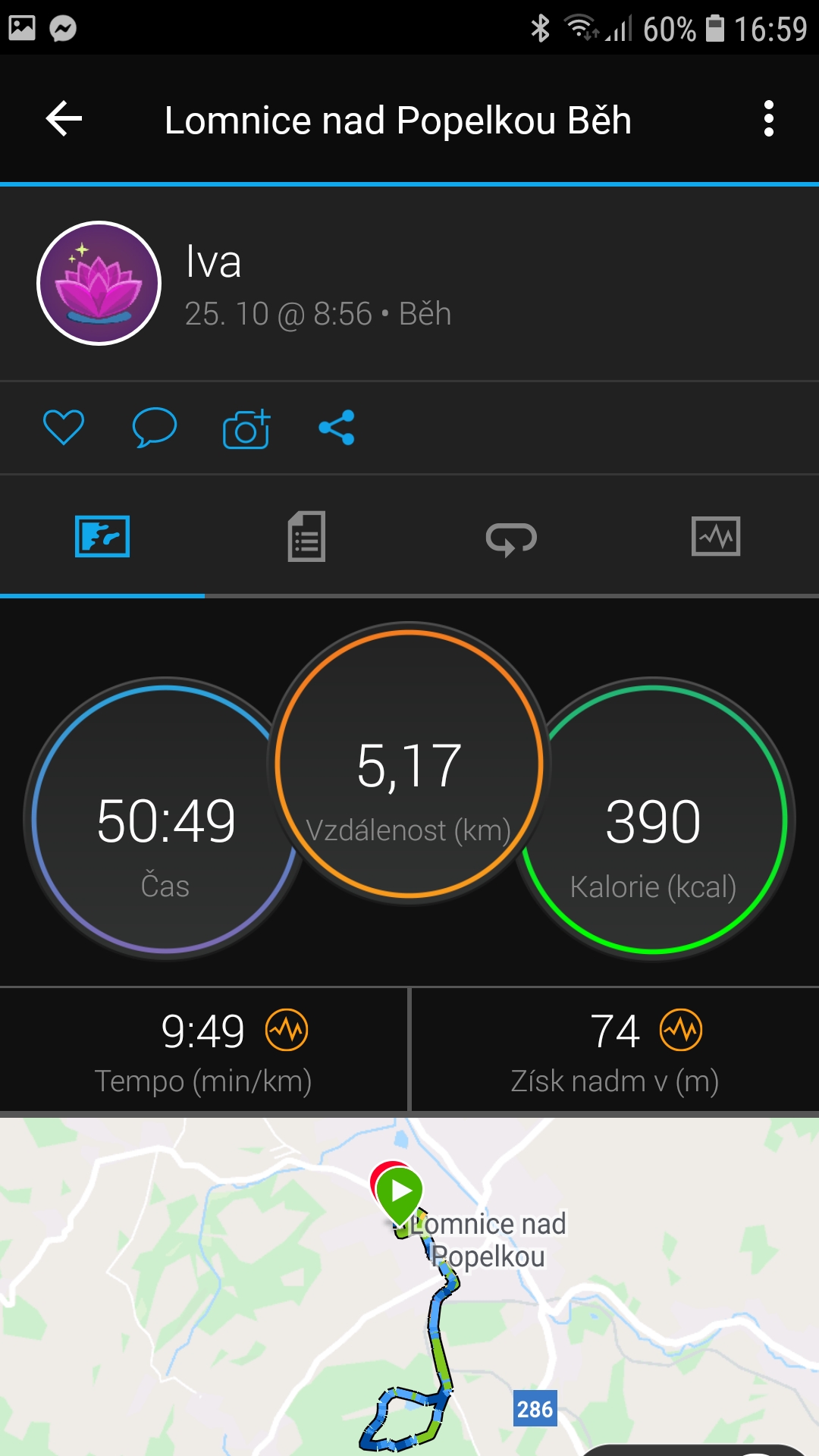
Task: Open the pace chart icon next to 9:49
Action: 287,1030
